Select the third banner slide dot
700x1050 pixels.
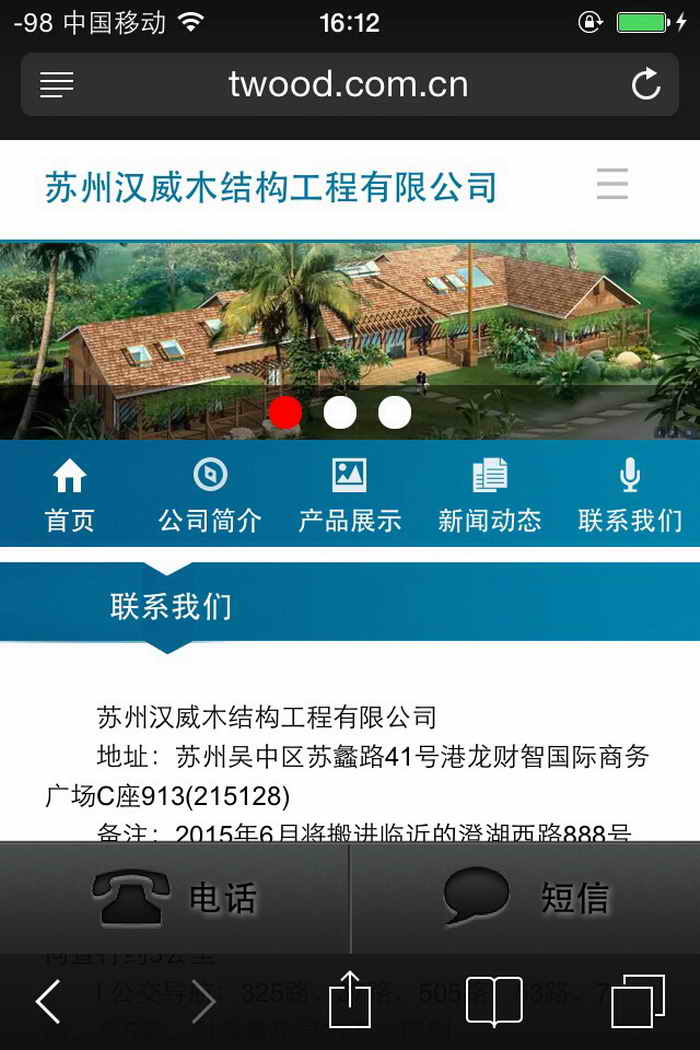394,412
